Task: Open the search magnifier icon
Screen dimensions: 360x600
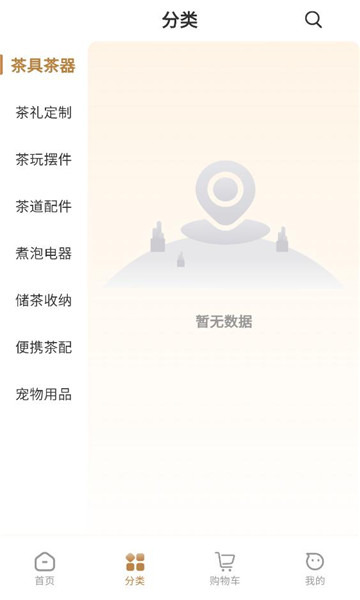Action: 313,20
